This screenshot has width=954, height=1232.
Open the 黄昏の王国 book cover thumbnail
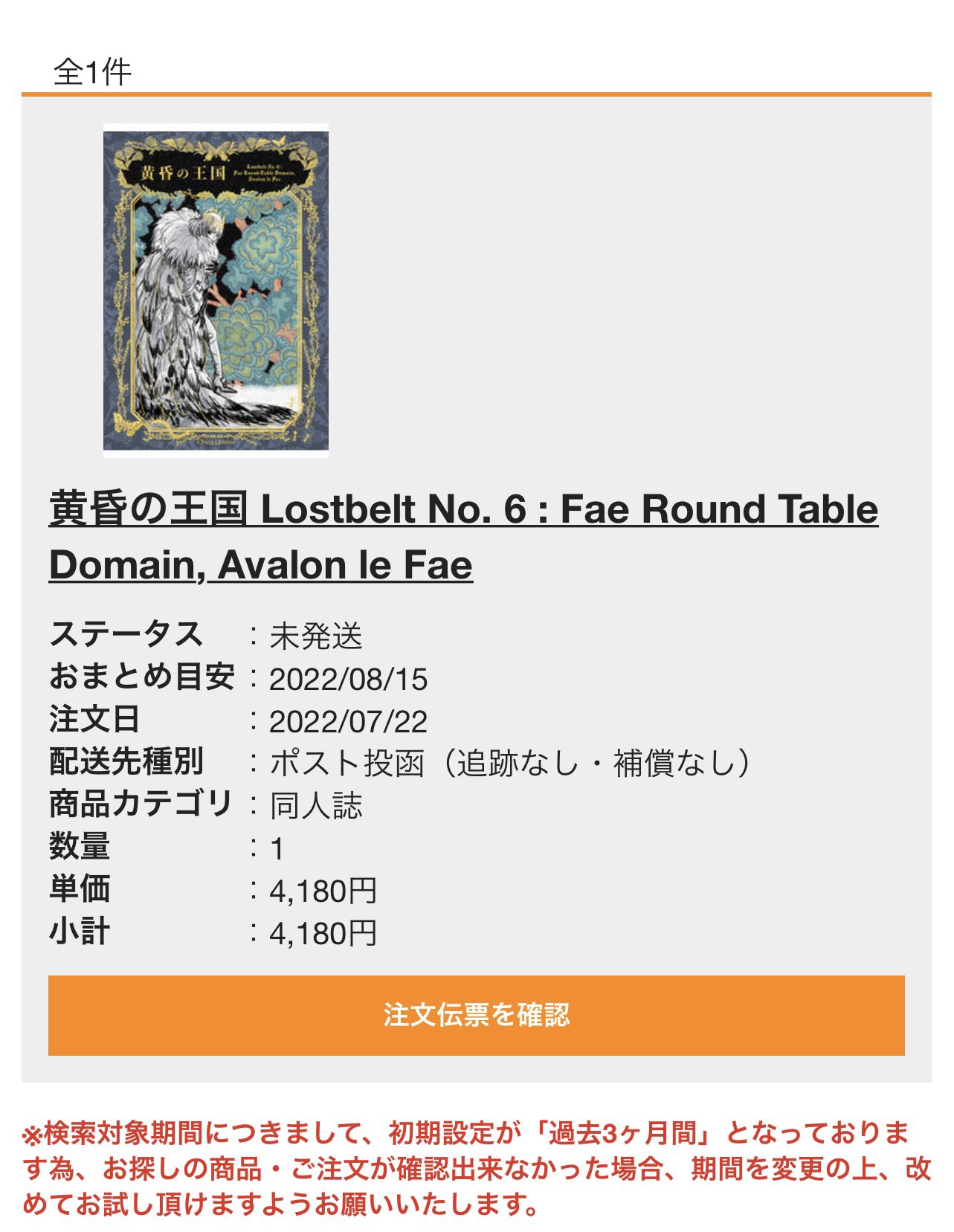(x=216, y=290)
